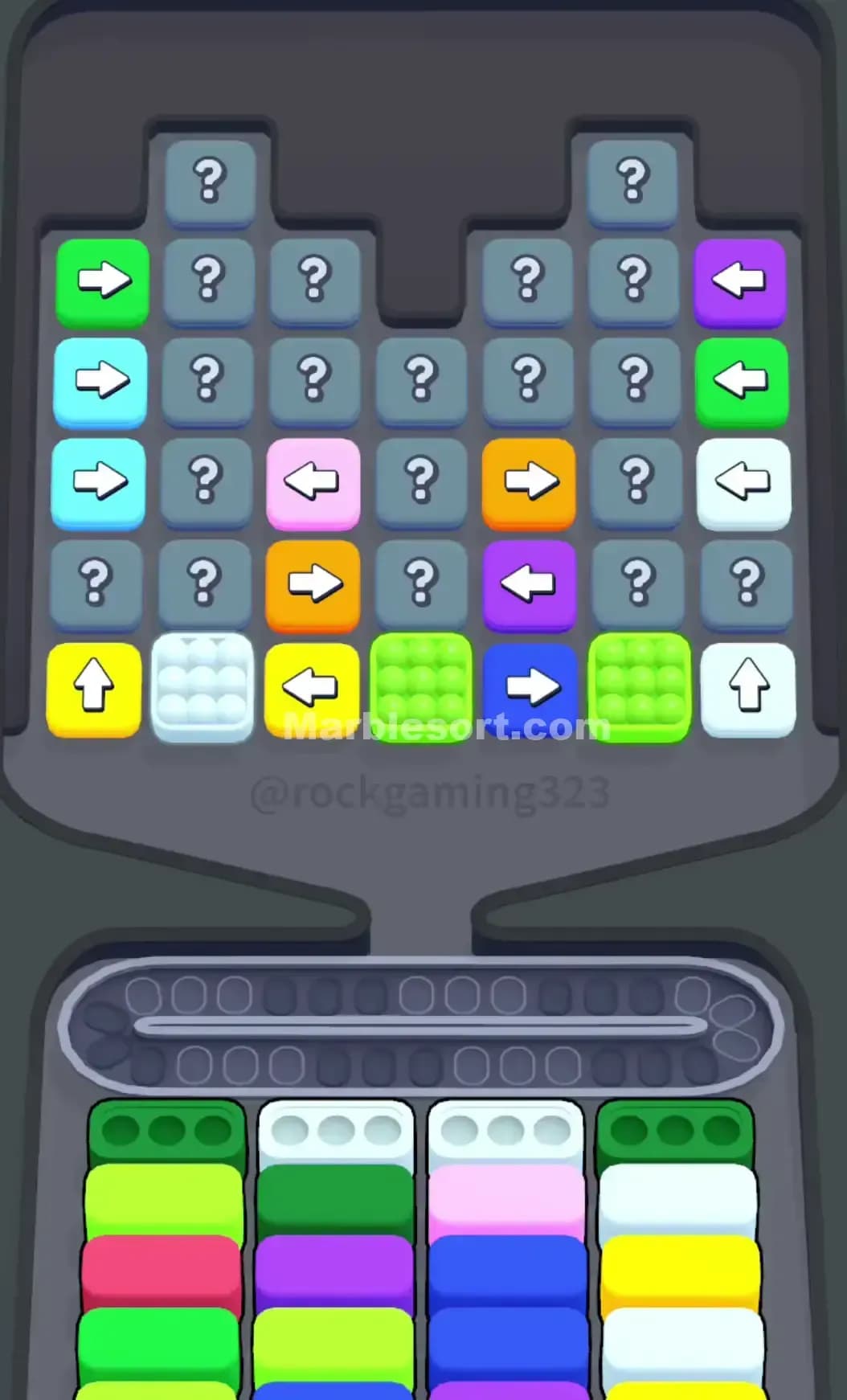
Task: Select the green right-arrow tile top left
Action: [x=100, y=280]
